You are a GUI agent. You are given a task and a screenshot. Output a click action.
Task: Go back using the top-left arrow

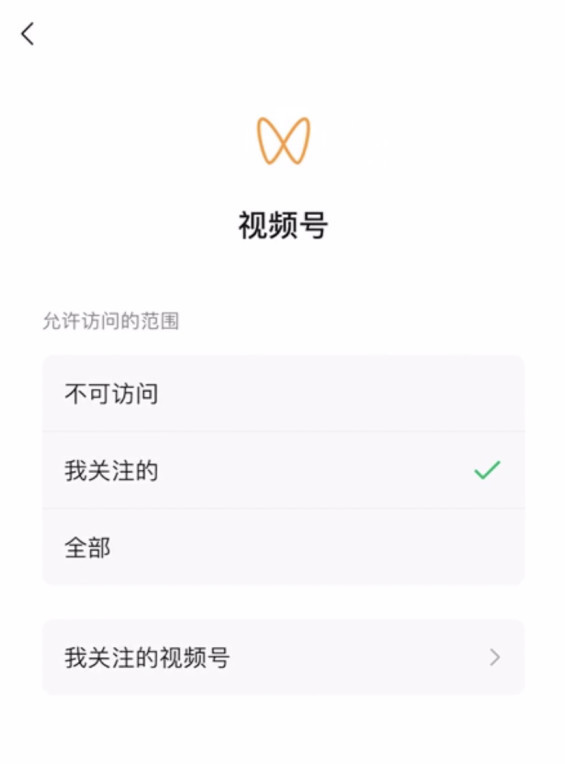[x=28, y=34]
